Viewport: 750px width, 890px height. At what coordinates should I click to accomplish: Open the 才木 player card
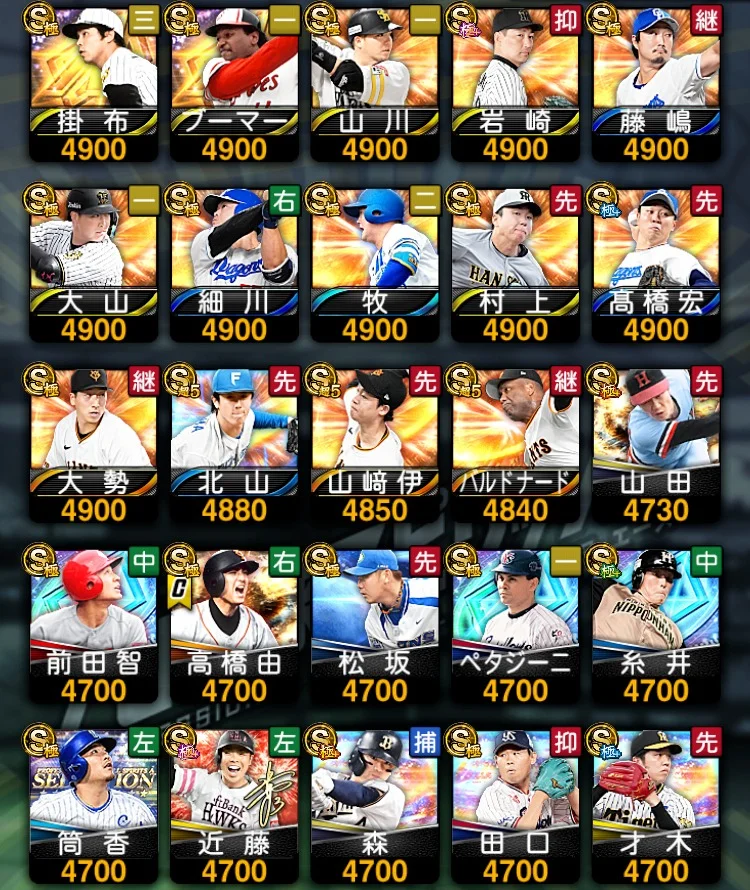click(655, 800)
